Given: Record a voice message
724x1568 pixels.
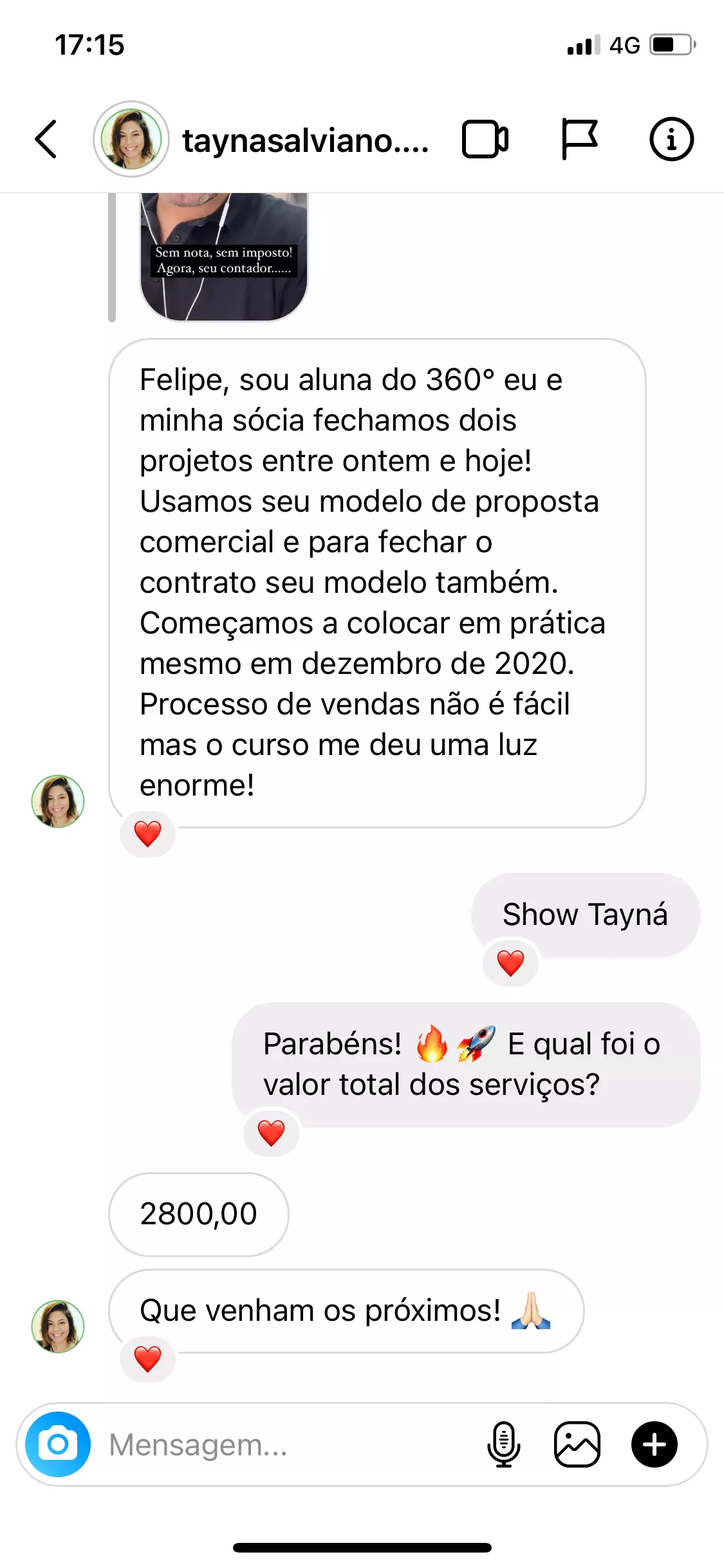Looking at the screenshot, I should coord(503,1444).
